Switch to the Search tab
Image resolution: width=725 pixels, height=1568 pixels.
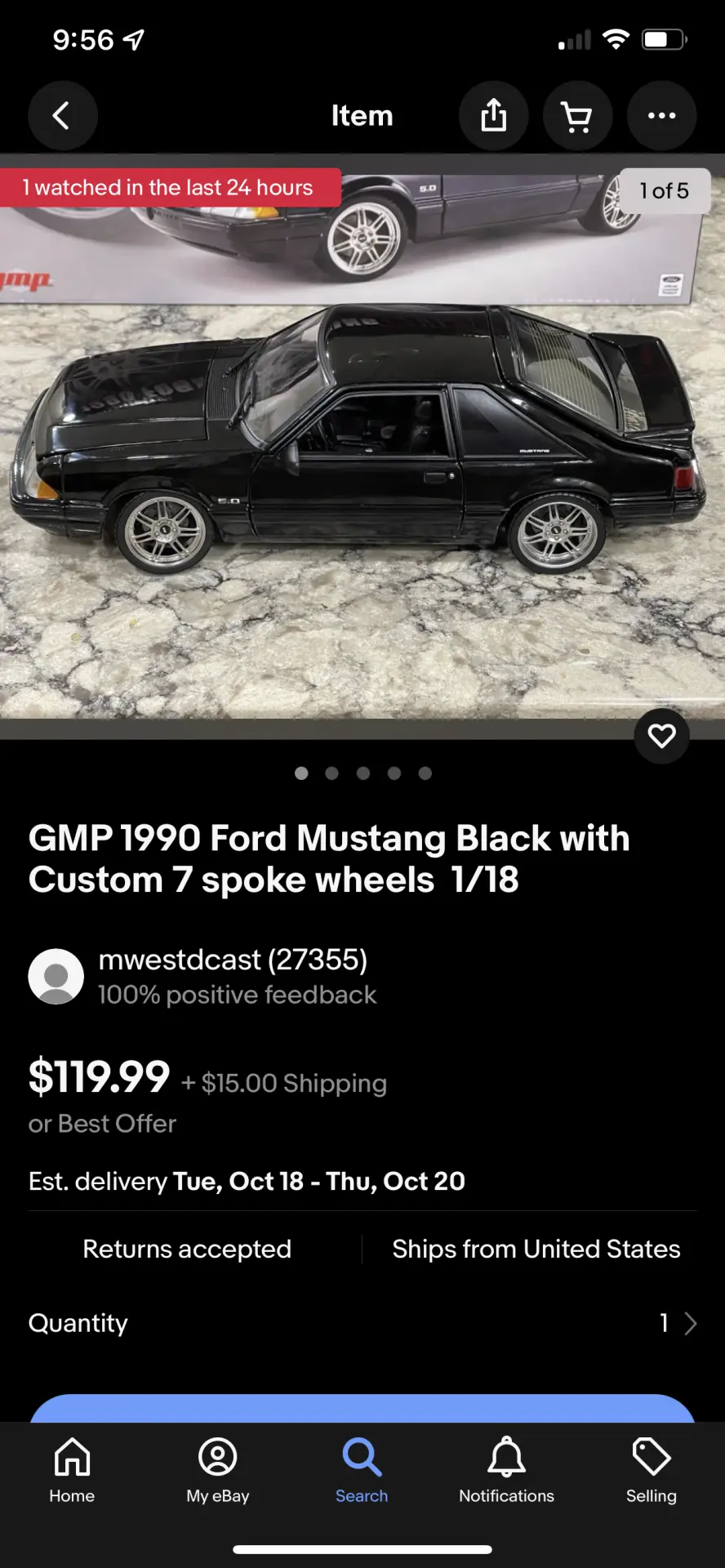pyautogui.click(x=362, y=1470)
